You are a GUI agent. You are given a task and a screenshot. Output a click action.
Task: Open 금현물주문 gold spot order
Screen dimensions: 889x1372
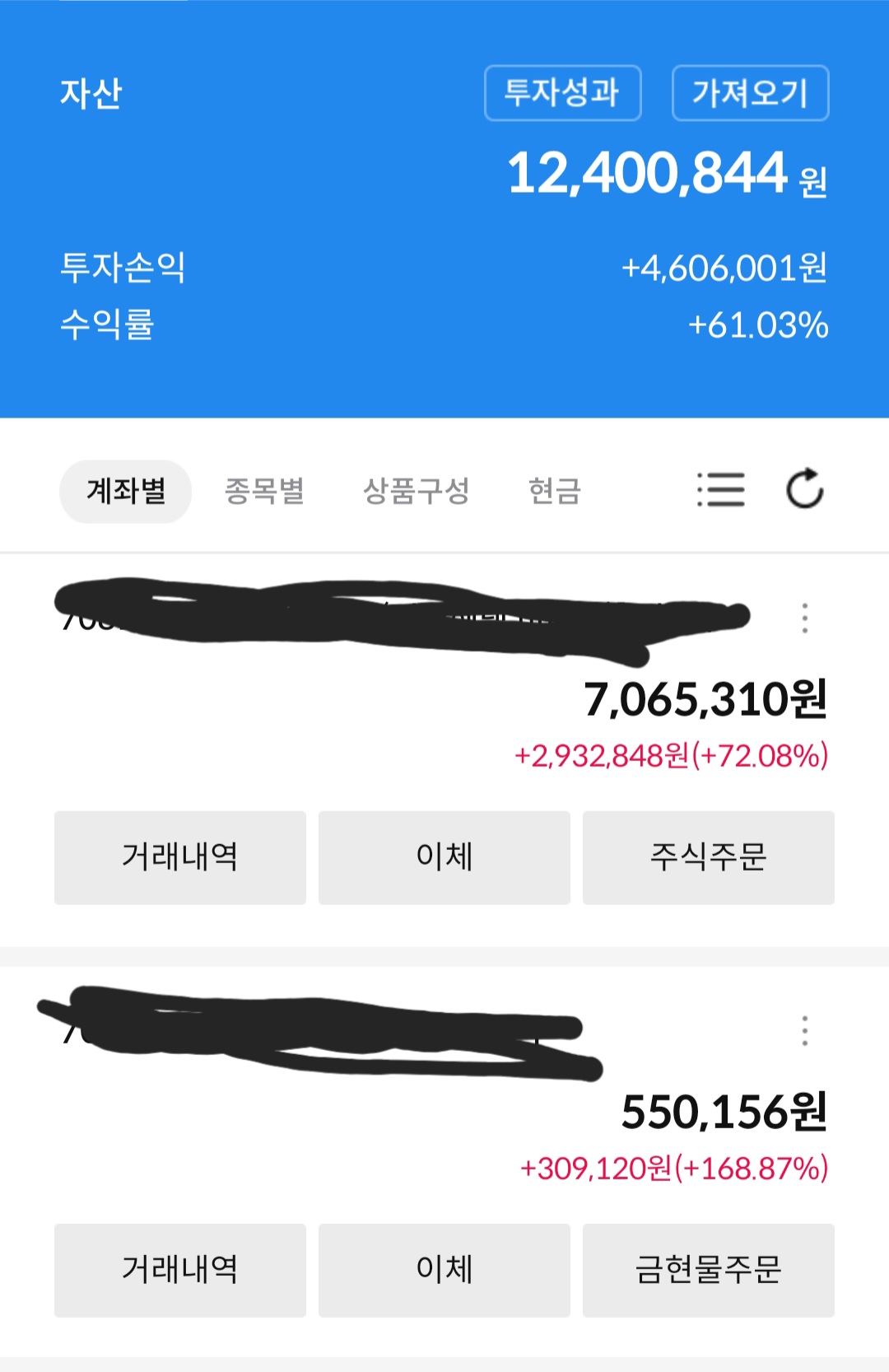708,1270
